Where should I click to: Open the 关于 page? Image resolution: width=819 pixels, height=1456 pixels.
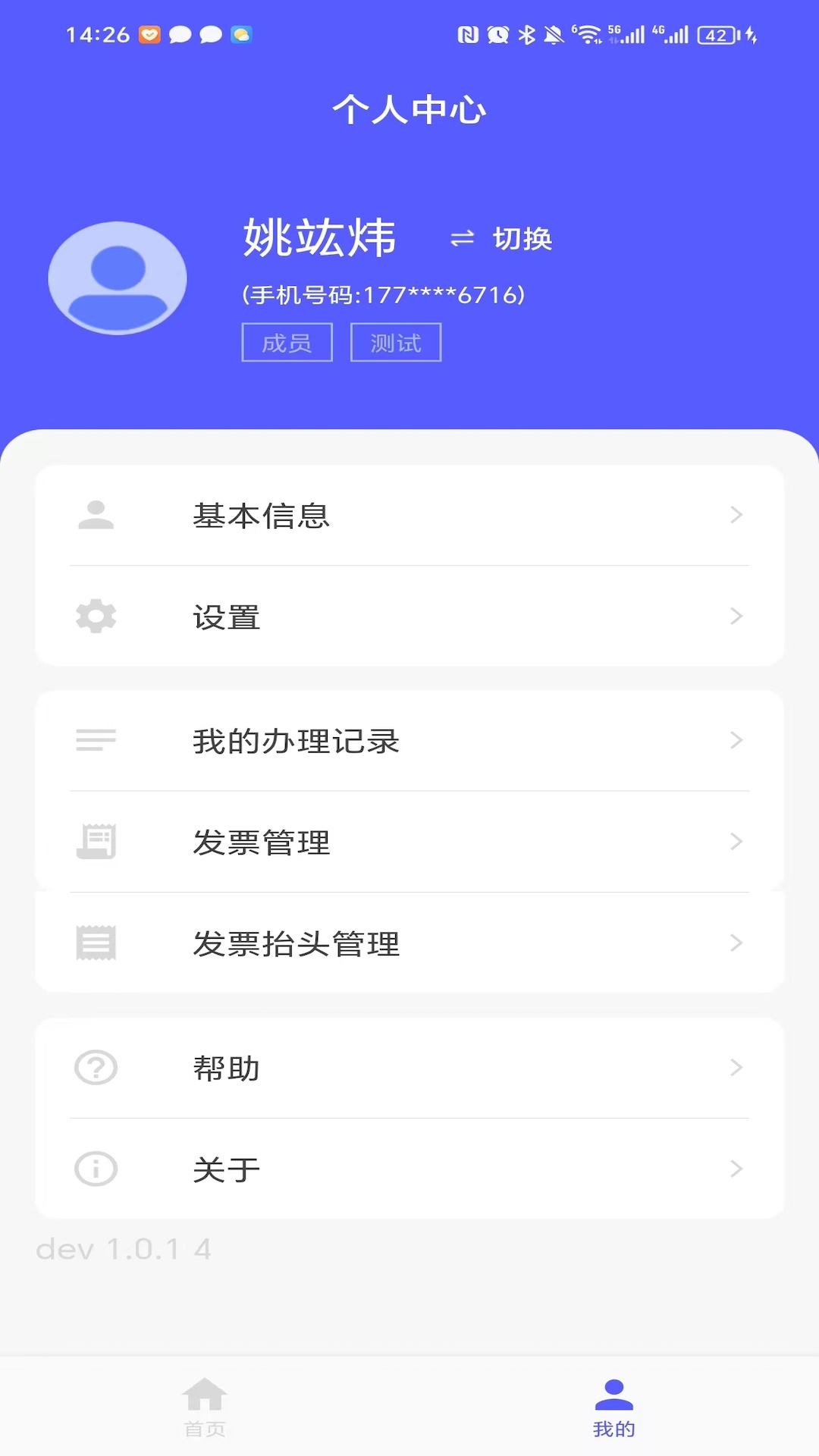[409, 1169]
